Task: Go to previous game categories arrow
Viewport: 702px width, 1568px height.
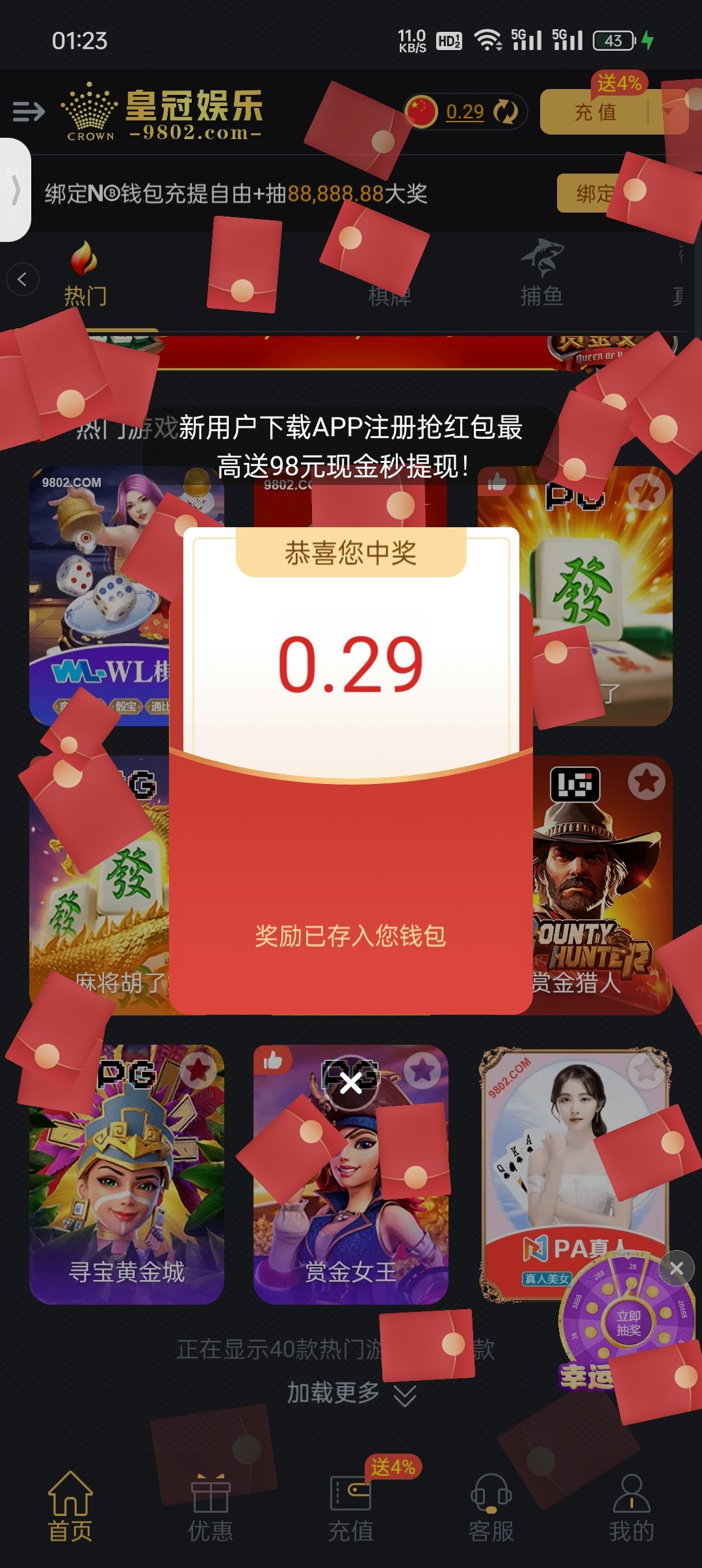Action: pyautogui.click(x=23, y=280)
